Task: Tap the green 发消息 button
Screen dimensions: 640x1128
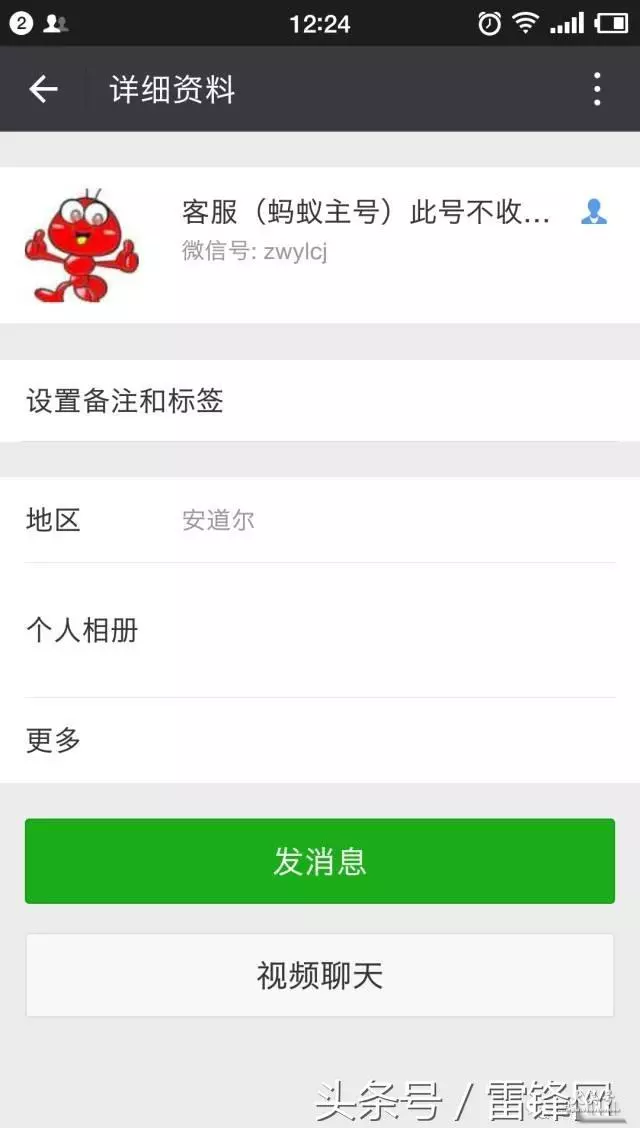Action: [x=320, y=861]
